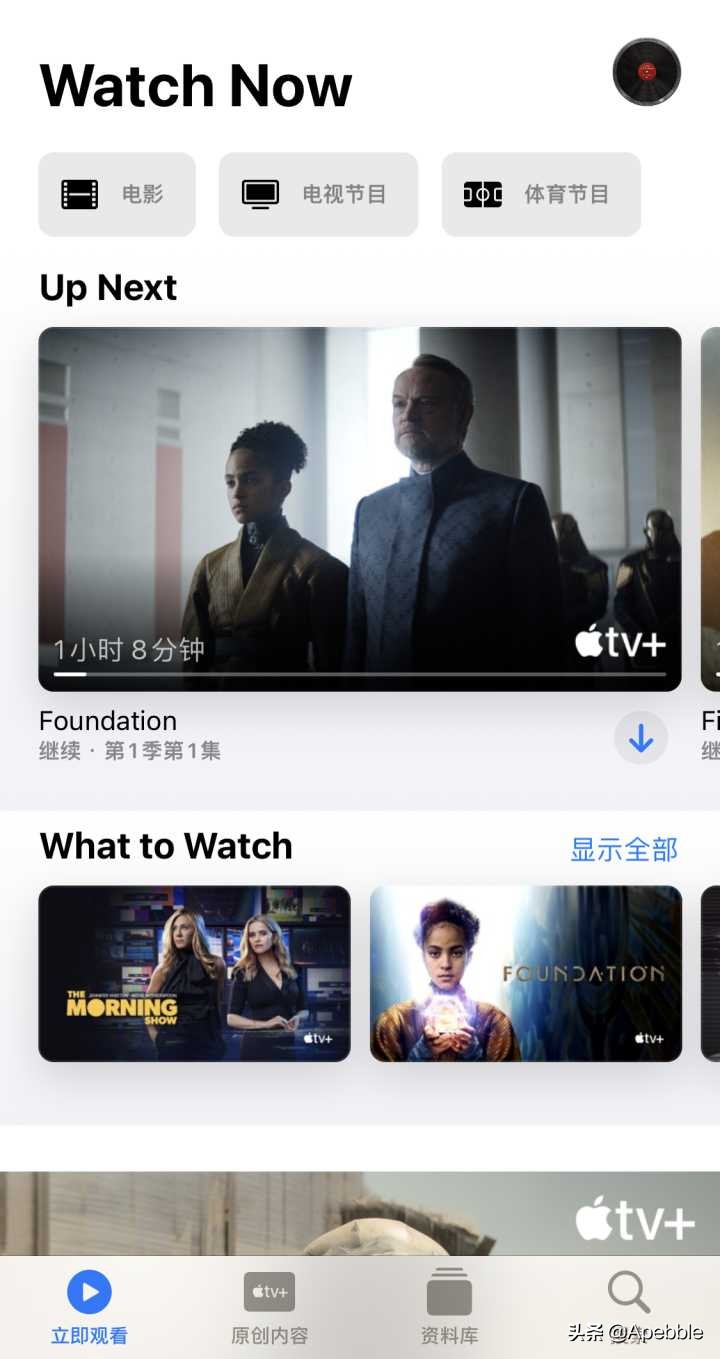
Task: Tap the vinyl record profile avatar
Action: pos(646,71)
